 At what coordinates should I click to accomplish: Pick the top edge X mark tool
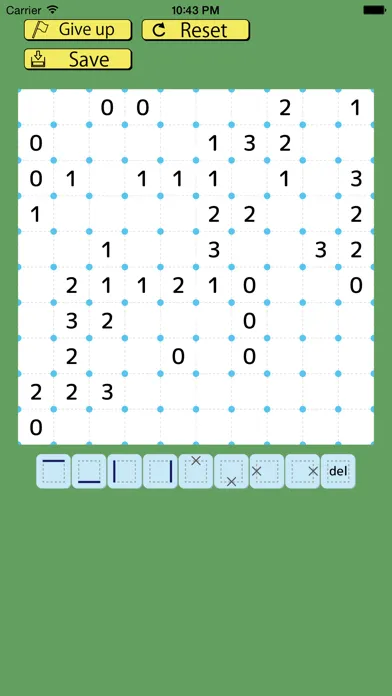[196, 471]
